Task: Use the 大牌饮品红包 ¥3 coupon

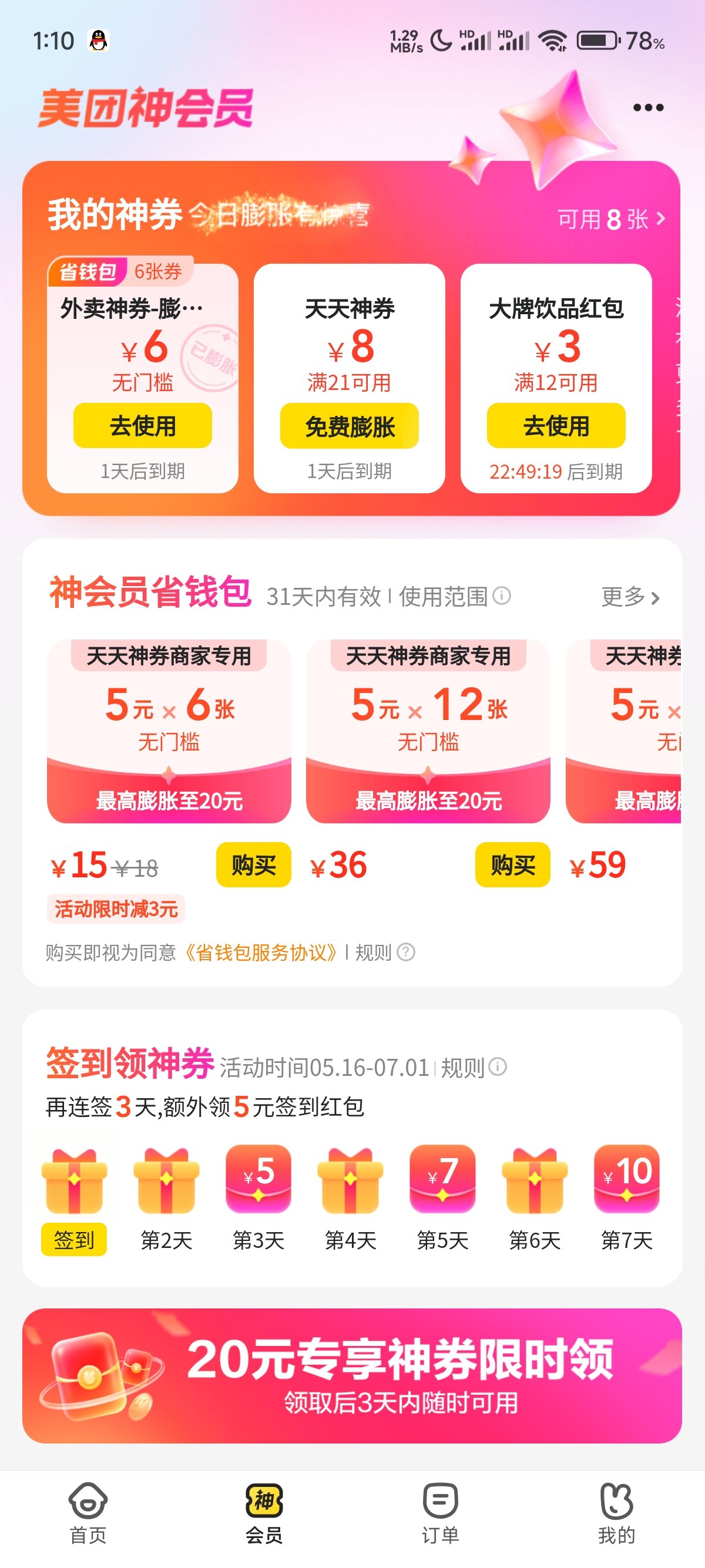Action: point(556,426)
